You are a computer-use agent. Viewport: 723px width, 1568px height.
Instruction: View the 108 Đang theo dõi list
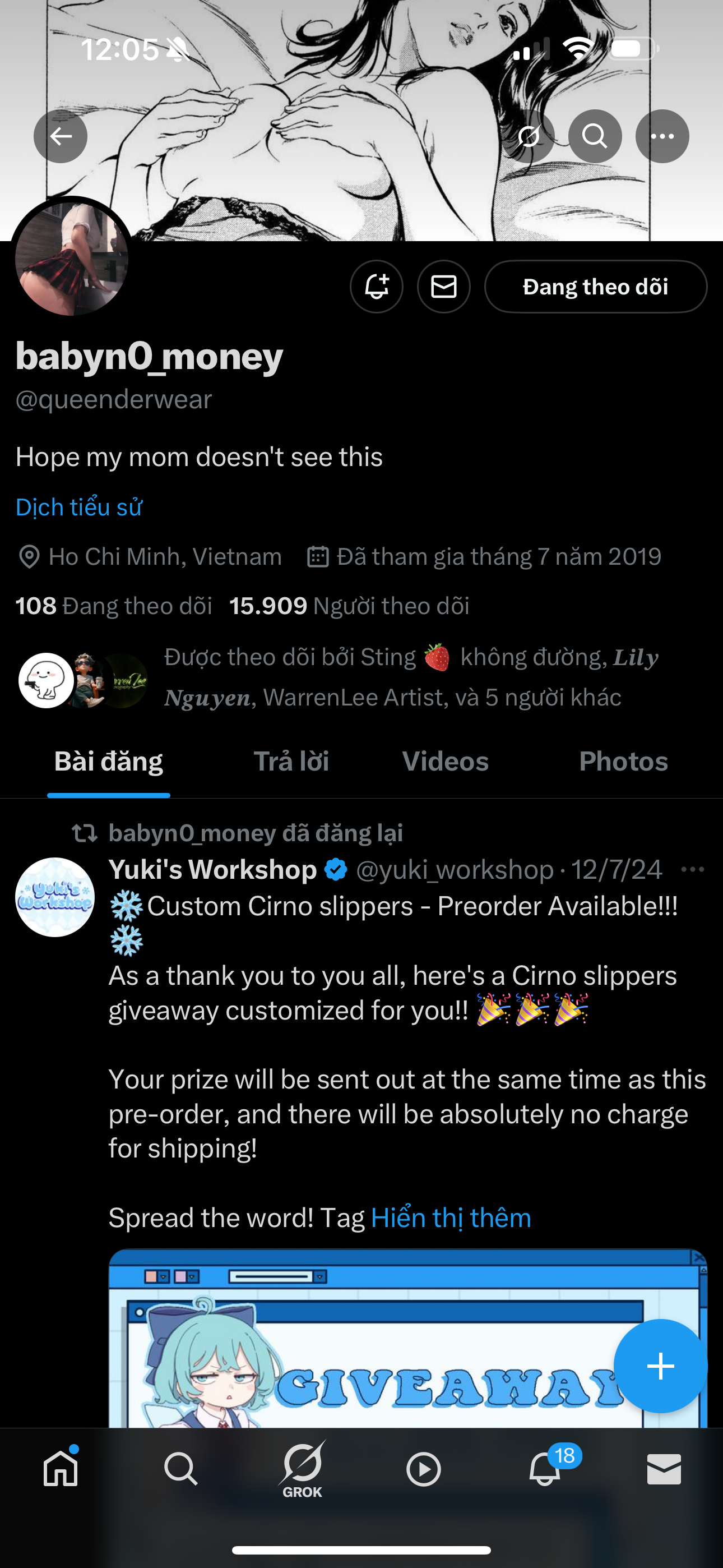pos(114,606)
